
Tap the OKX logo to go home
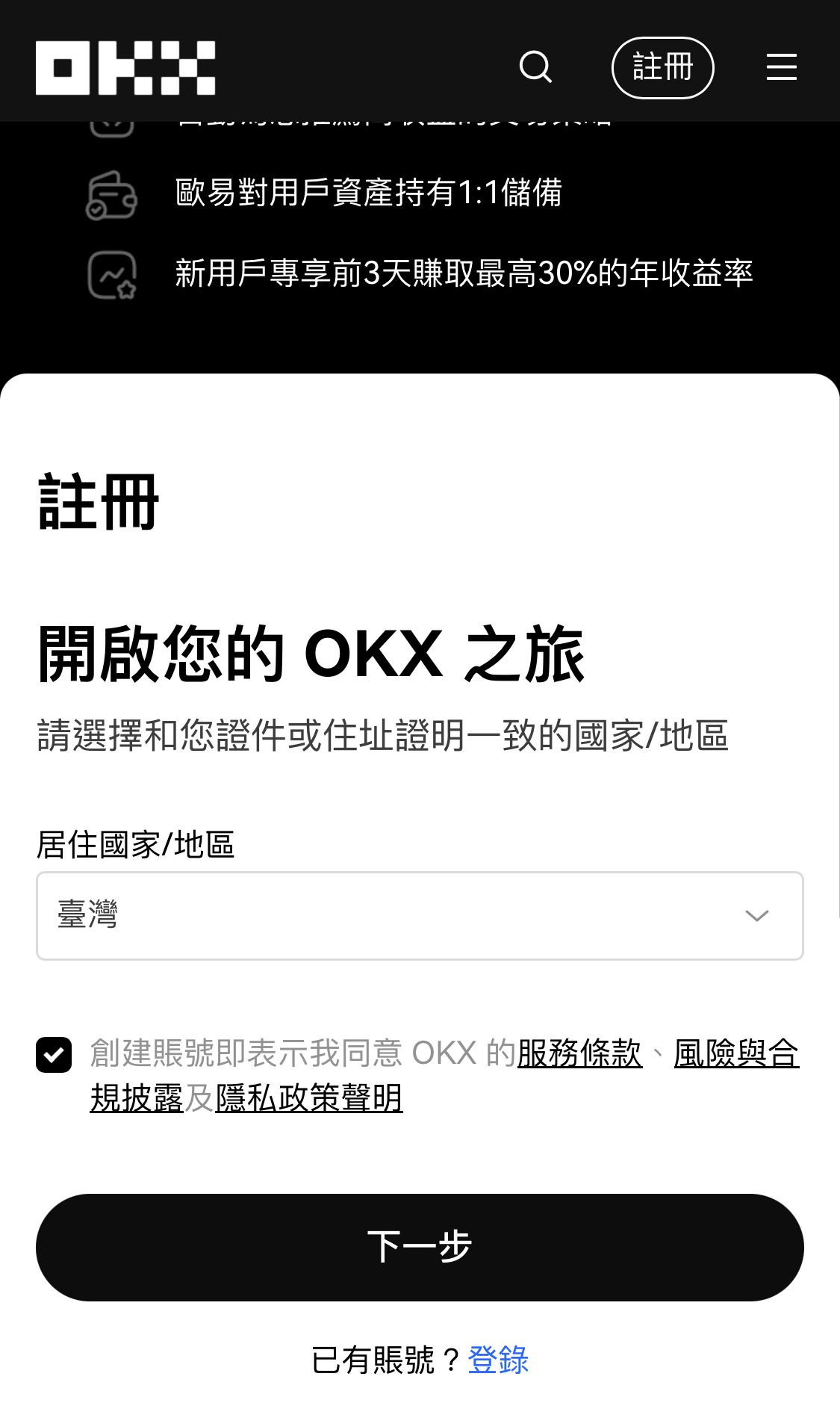[125, 68]
